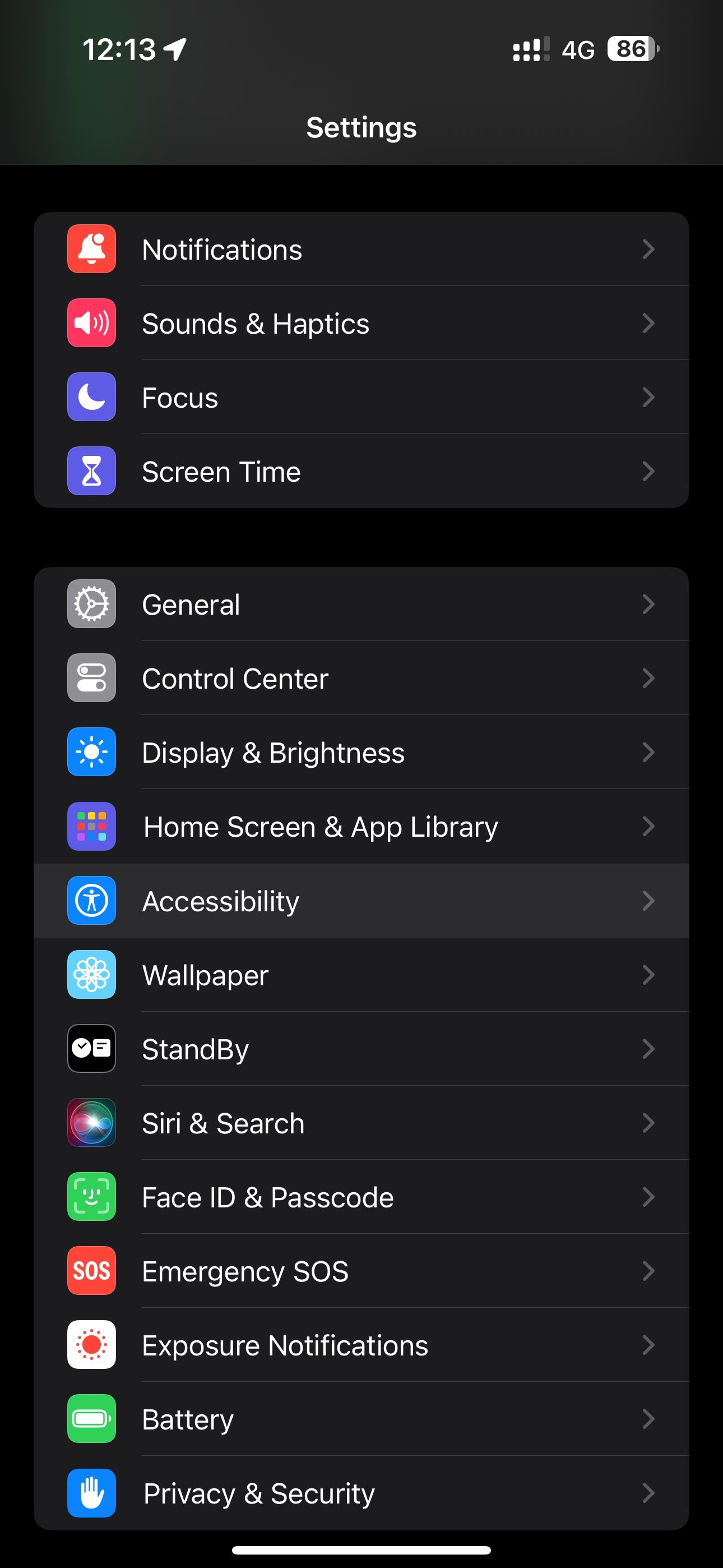Select the Accessibility figure icon
Image resolution: width=723 pixels, height=1568 pixels.
click(91, 901)
